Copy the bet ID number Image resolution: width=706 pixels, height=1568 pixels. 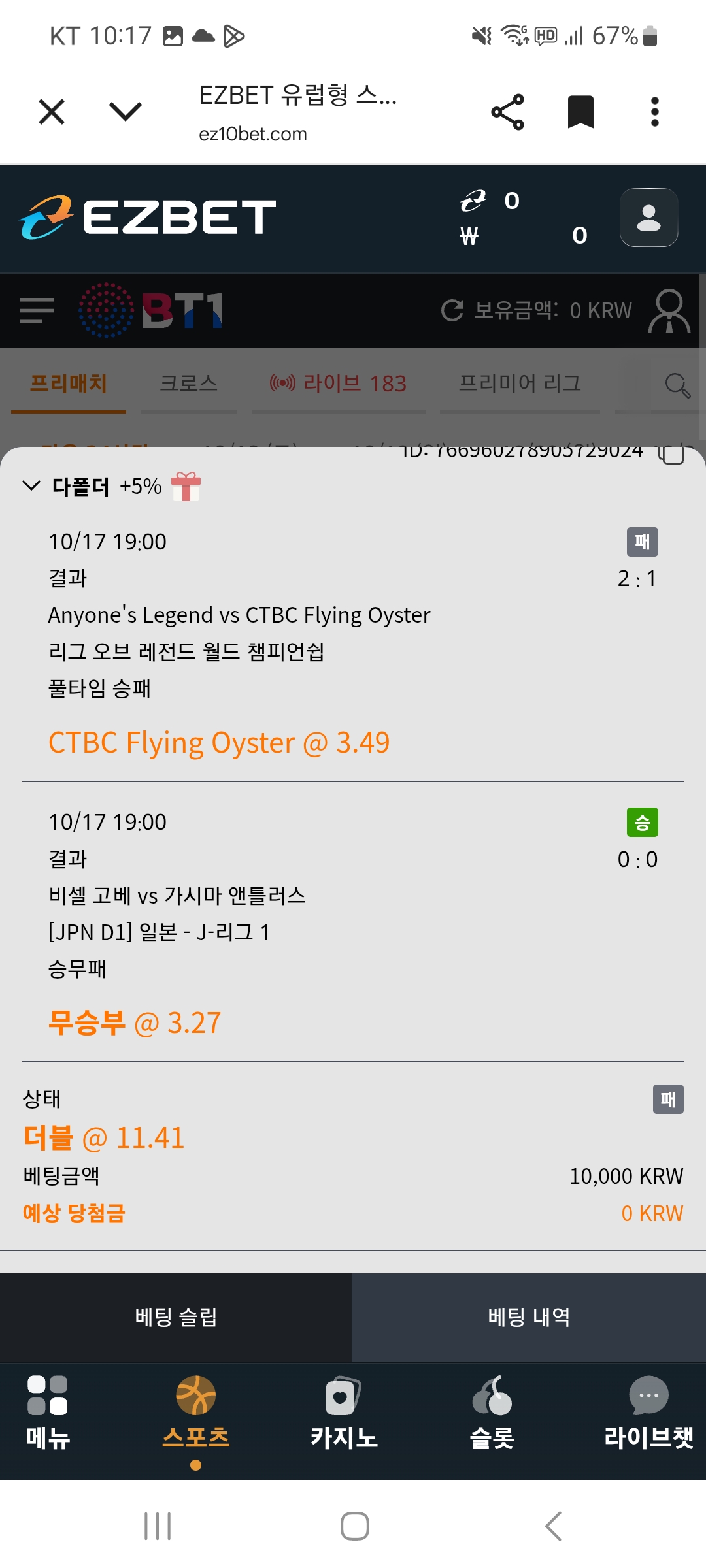click(x=671, y=453)
